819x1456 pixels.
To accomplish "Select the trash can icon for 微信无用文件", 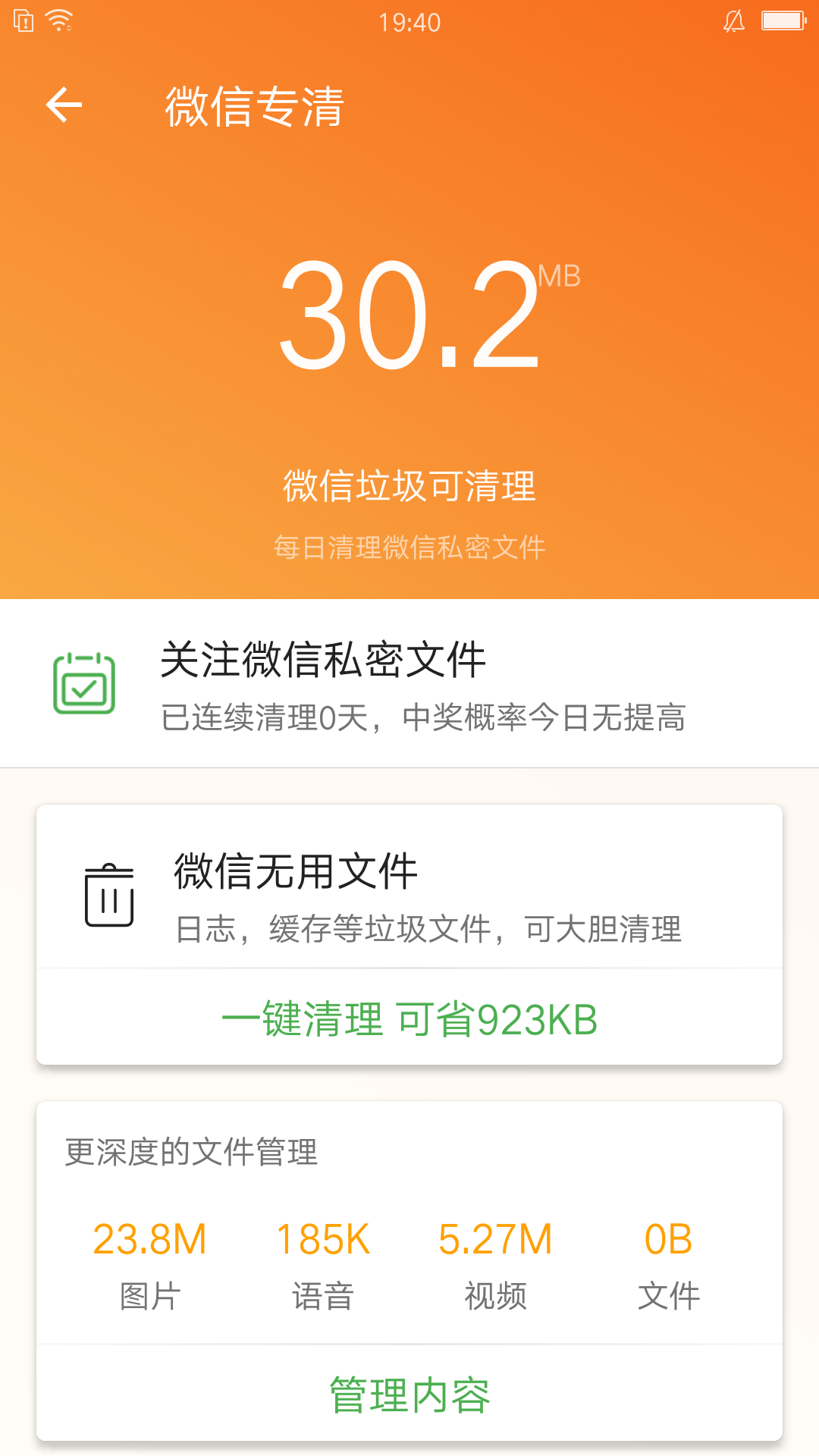I will pyautogui.click(x=109, y=895).
